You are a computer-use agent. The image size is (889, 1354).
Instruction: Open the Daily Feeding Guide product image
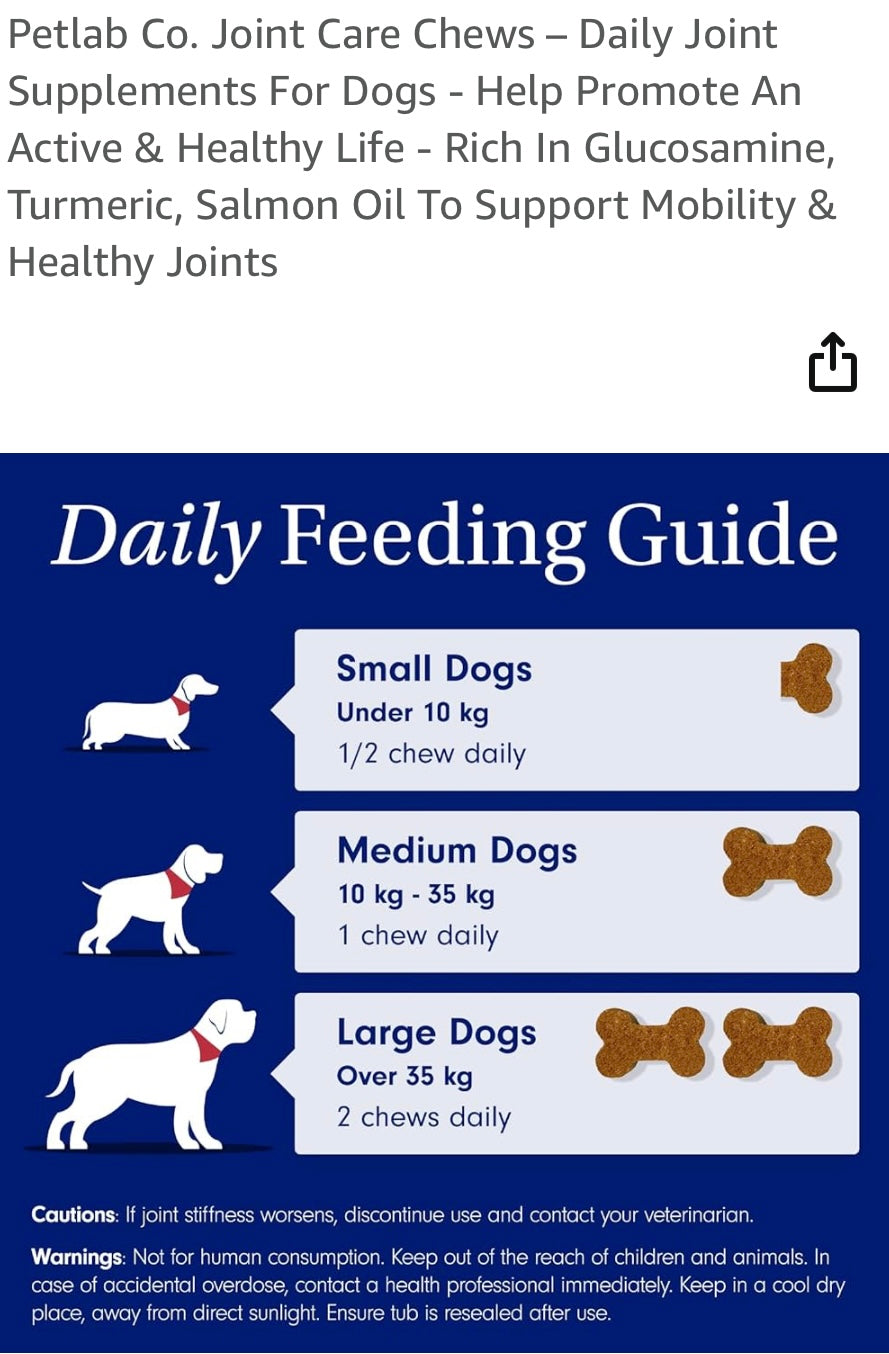point(444,900)
